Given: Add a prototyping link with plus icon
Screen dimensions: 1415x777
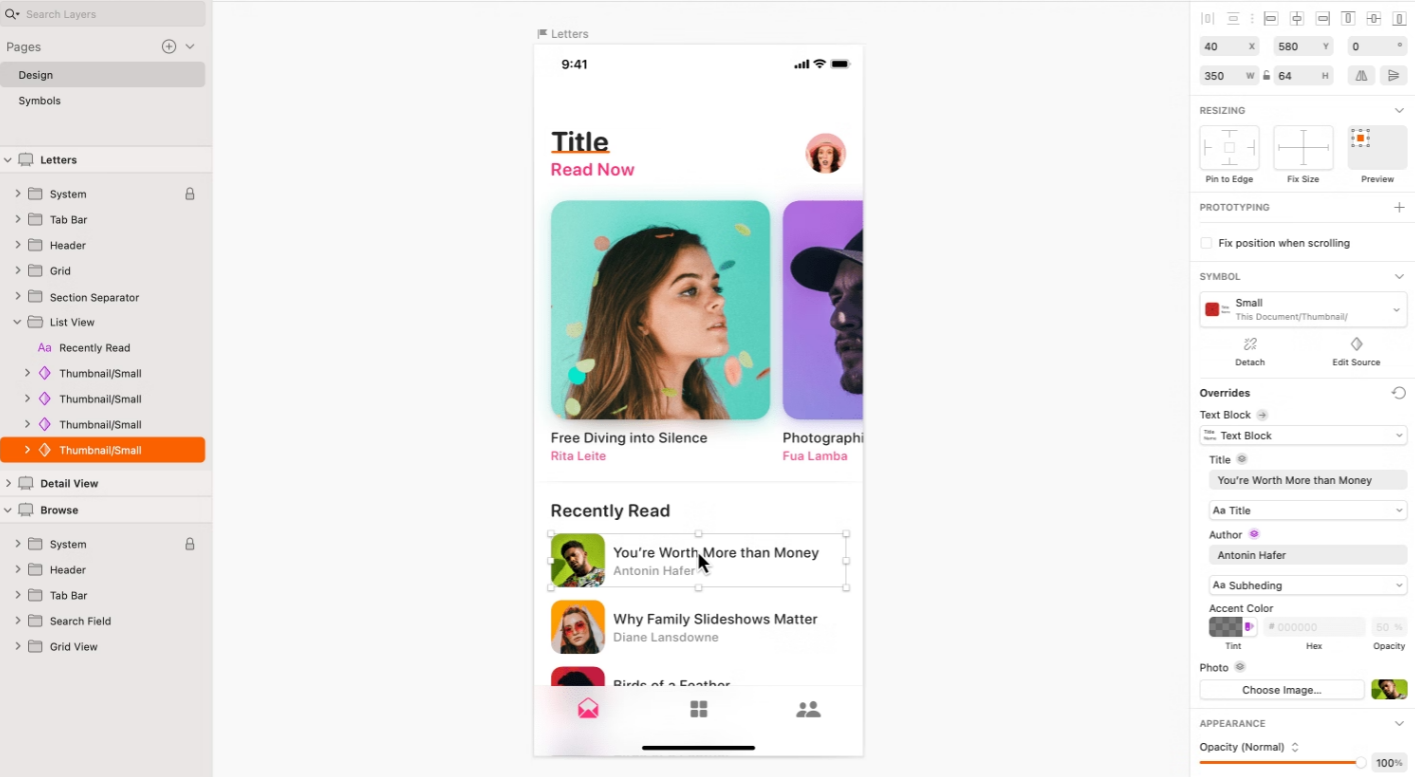Looking at the screenshot, I should coord(1399,207).
